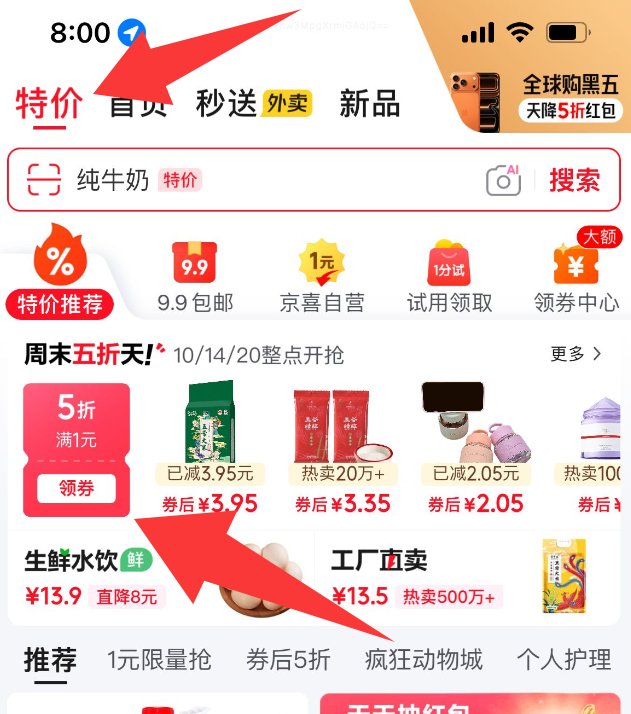Tap 更多 in 周末五折天 section
The image size is (631, 714).
576,353
